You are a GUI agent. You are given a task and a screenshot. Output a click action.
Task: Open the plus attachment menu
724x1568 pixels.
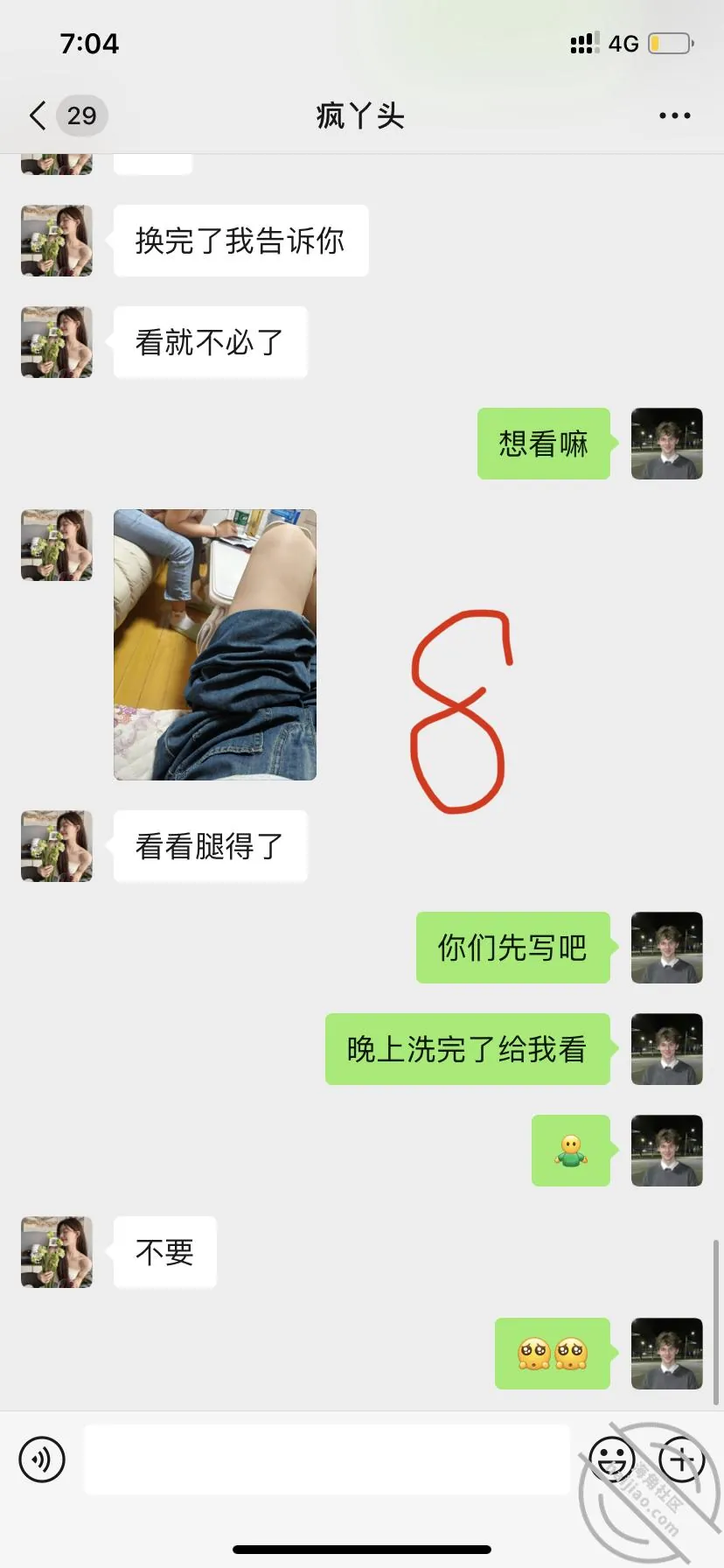[x=682, y=1459]
